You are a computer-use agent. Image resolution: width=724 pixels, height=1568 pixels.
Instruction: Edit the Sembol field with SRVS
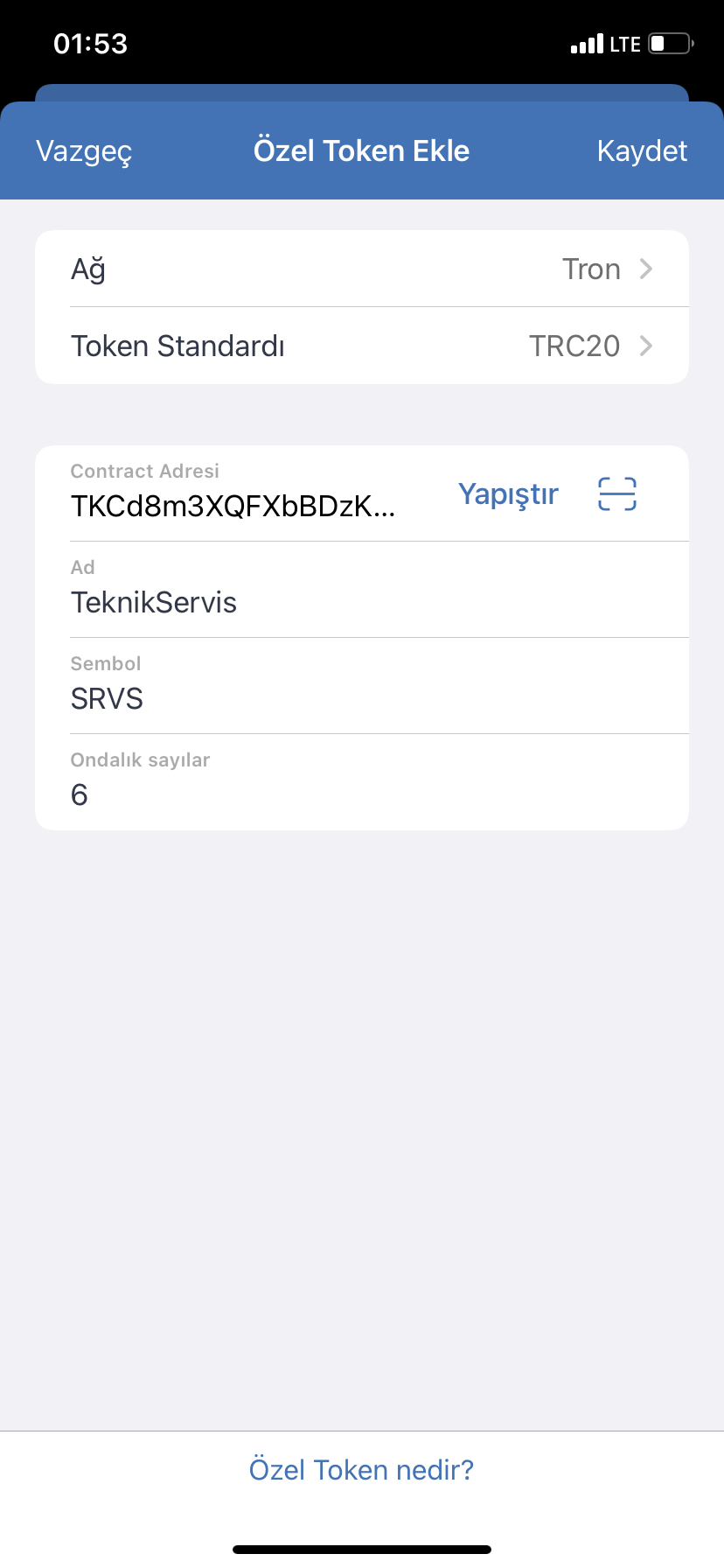362,686
